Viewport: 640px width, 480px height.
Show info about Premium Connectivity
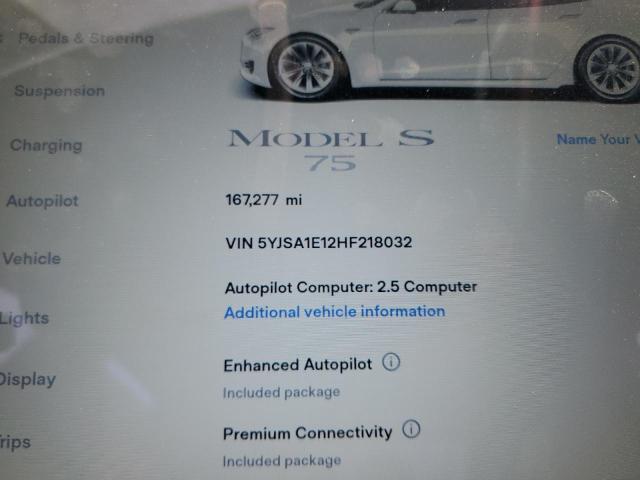pos(411,430)
